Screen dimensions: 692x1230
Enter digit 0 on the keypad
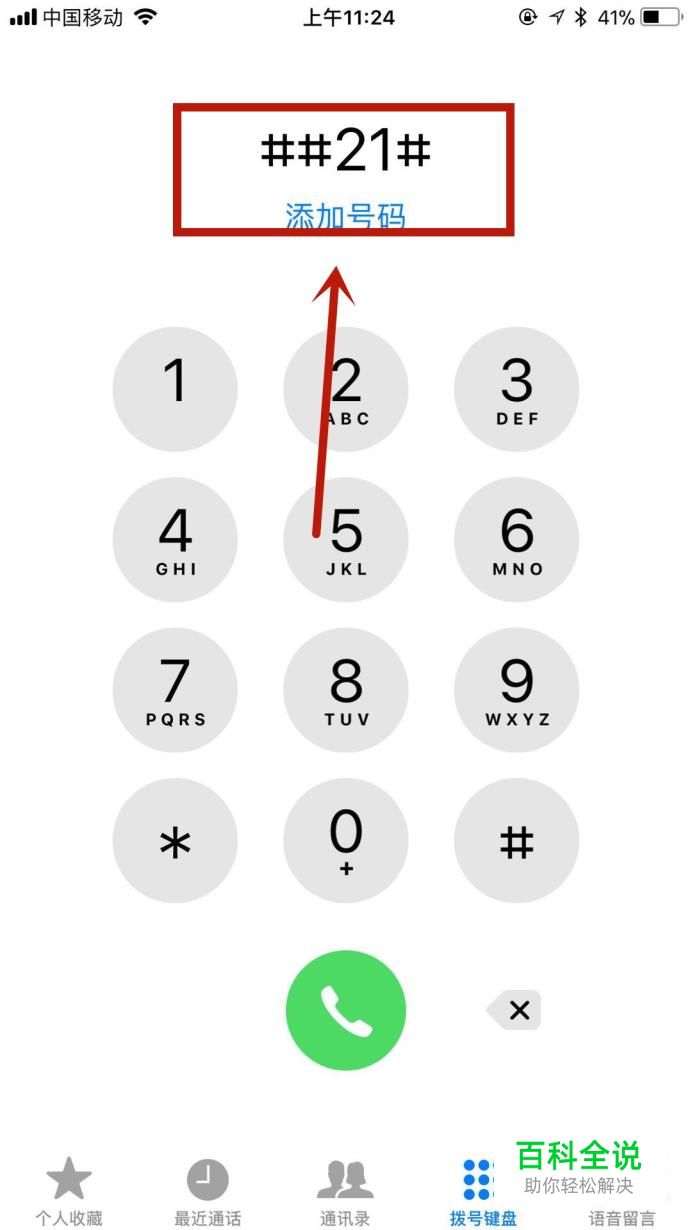(346, 841)
